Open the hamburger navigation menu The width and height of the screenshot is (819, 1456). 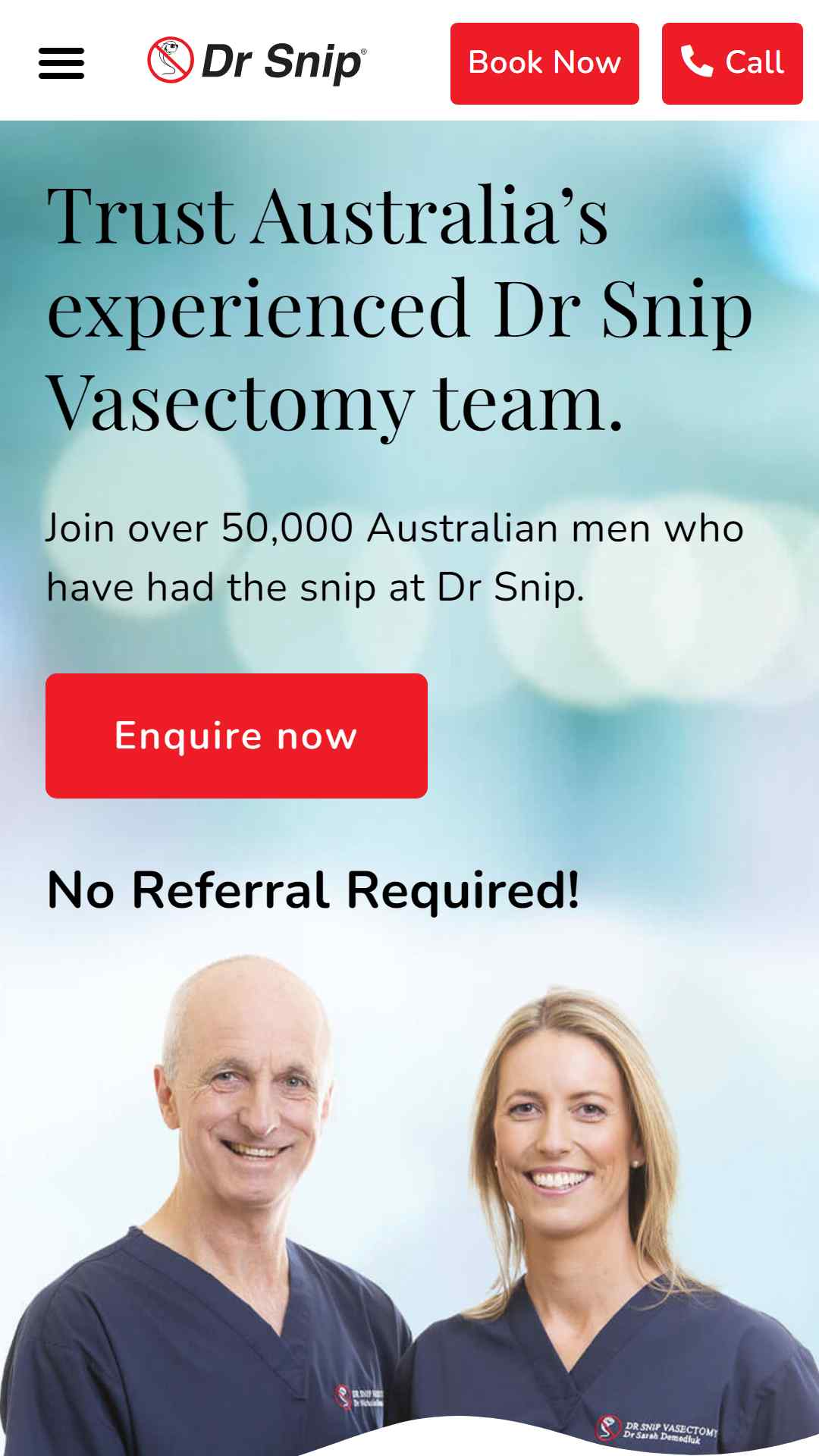[x=61, y=63]
